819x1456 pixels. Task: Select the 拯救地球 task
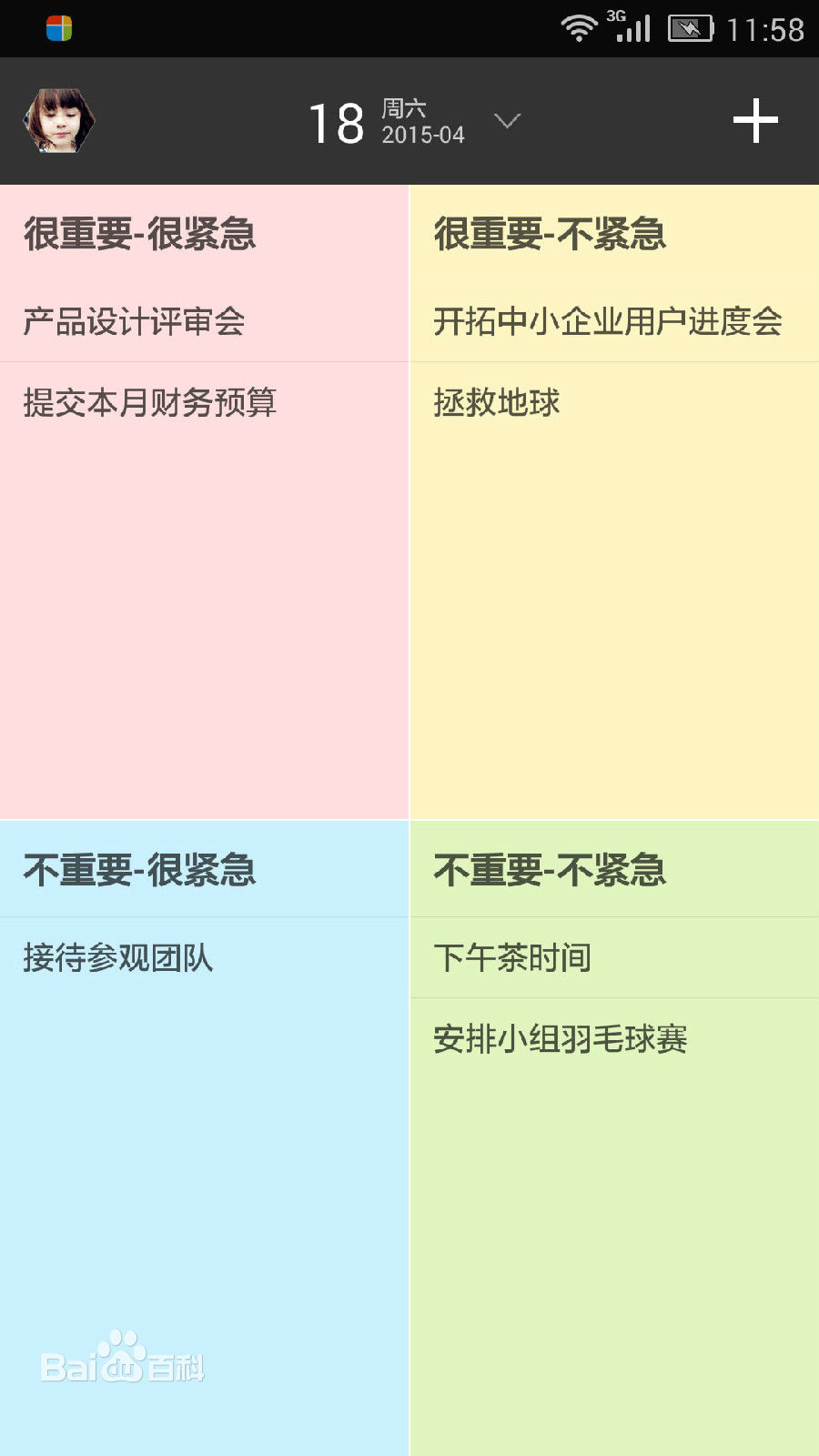497,402
